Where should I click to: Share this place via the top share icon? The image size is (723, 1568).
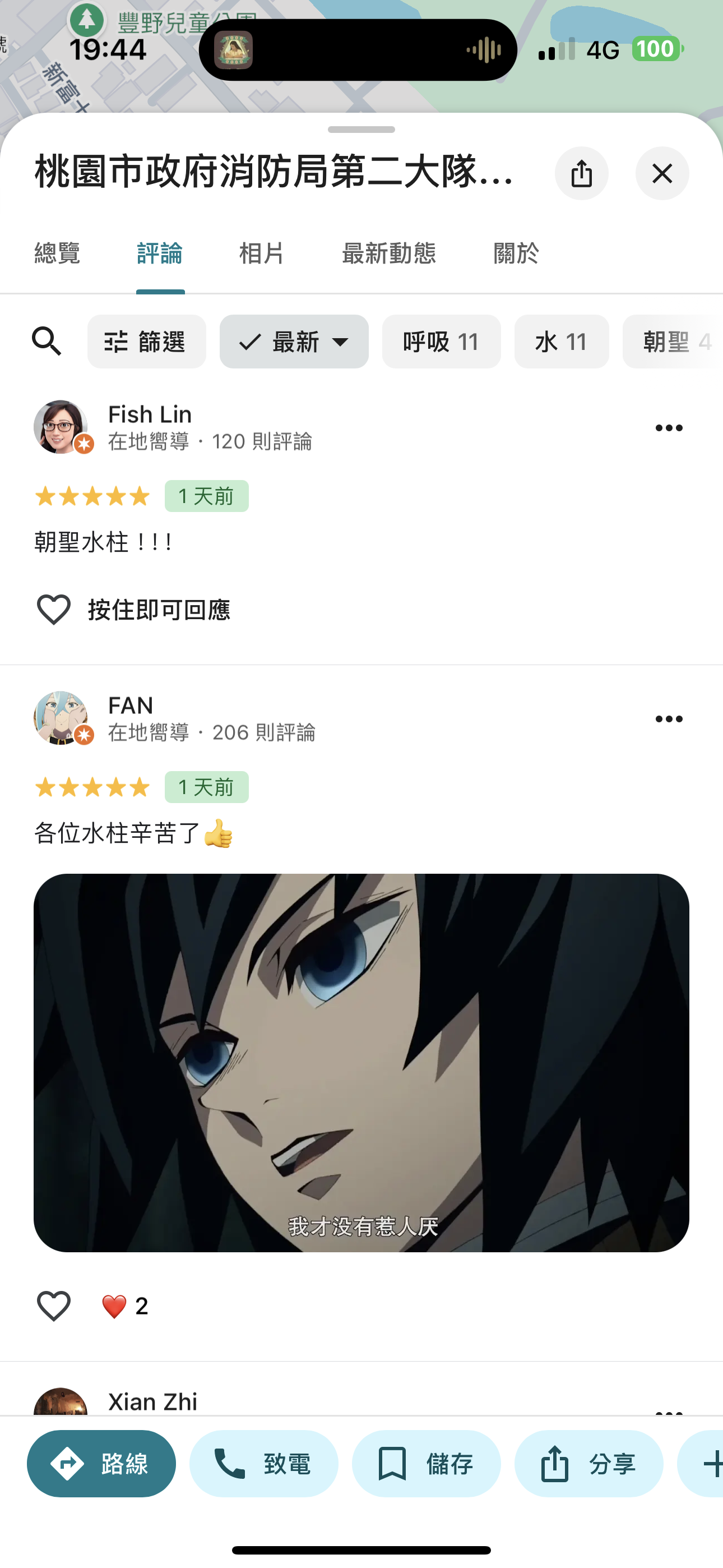pos(581,173)
